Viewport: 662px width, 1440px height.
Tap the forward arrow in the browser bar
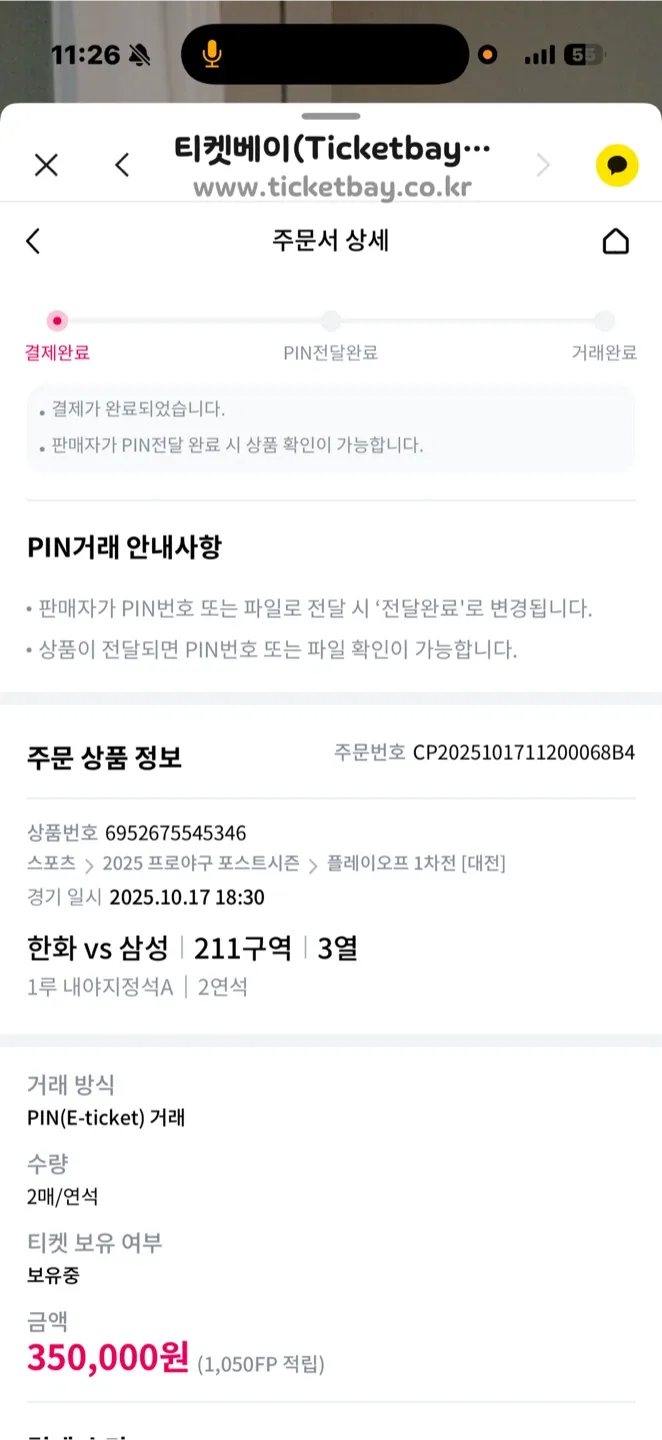(543, 165)
